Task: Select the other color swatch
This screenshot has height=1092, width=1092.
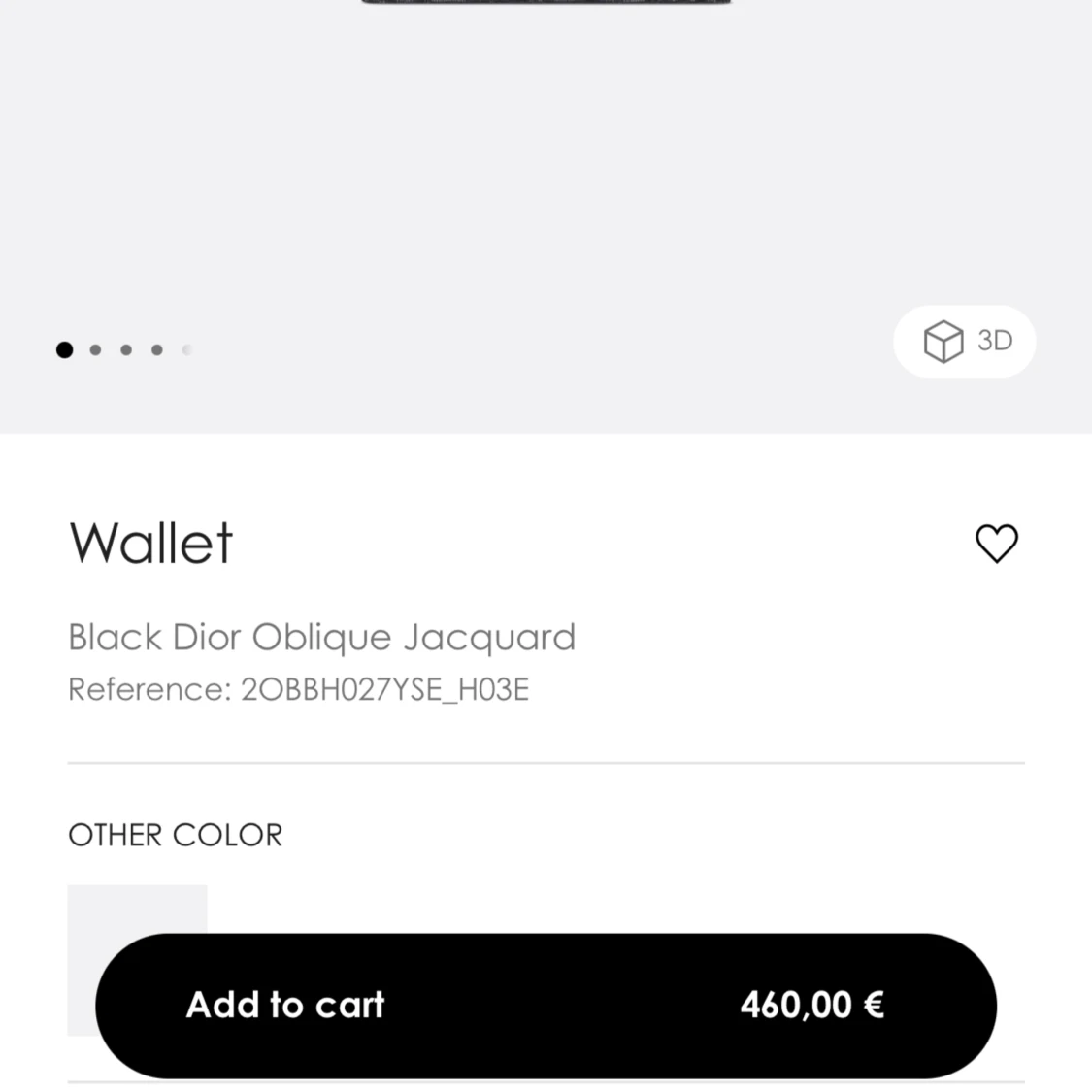Action: pyautogui.click(x=136, y=910)
